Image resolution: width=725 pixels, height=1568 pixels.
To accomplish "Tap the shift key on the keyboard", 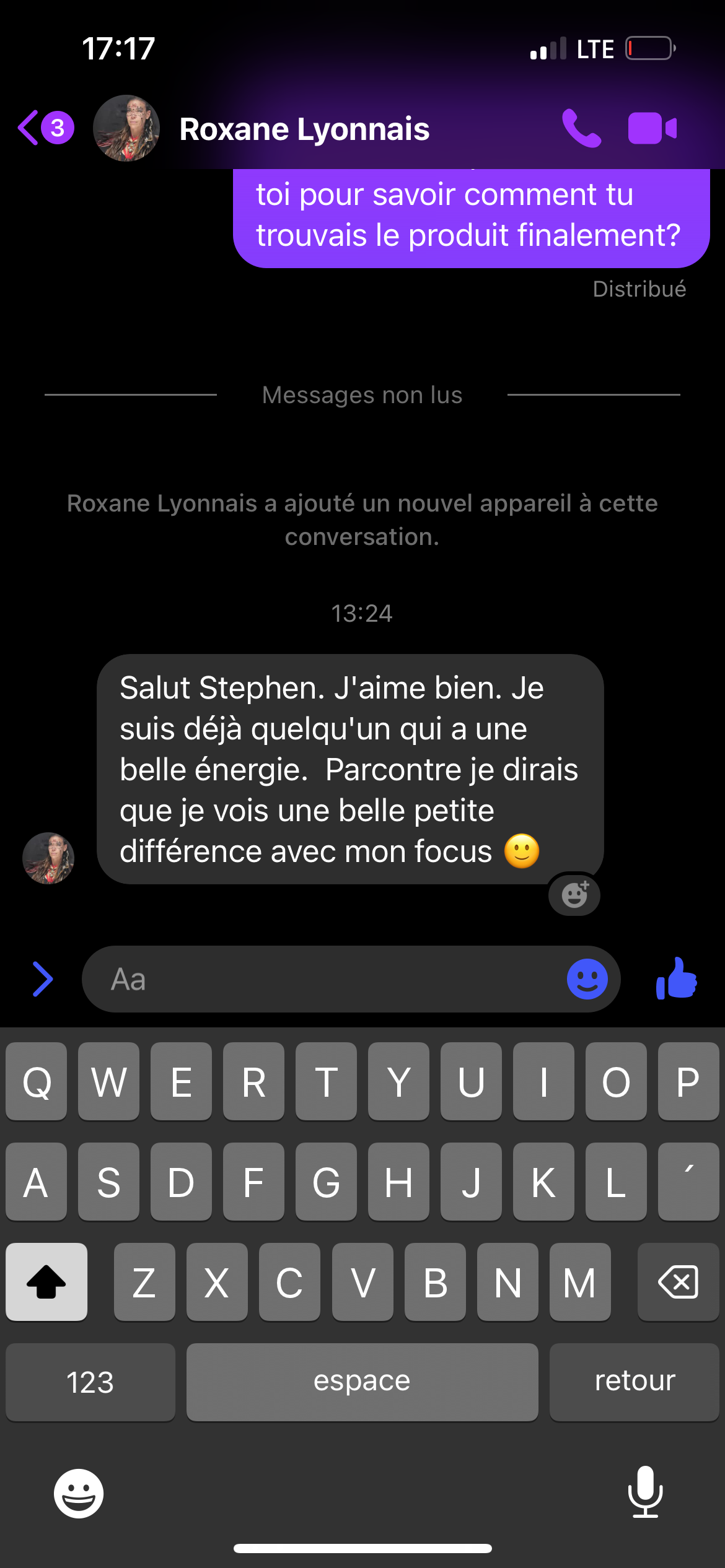I will pos(46,1281).
